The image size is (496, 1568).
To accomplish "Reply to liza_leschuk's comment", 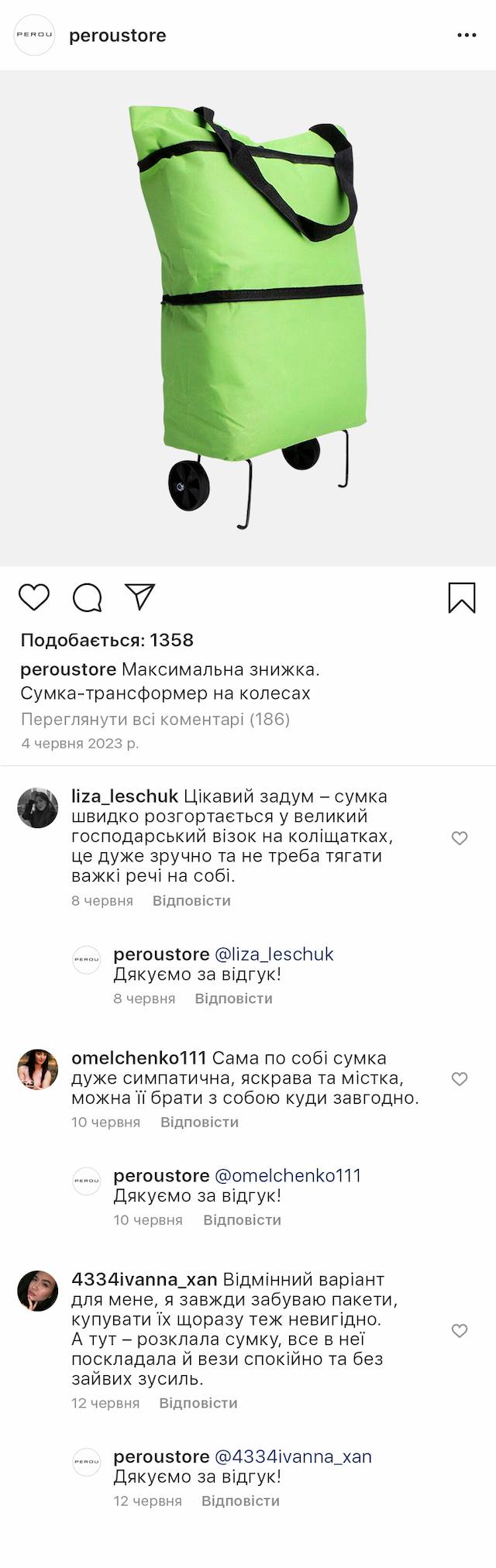I will tap(191, 900).
